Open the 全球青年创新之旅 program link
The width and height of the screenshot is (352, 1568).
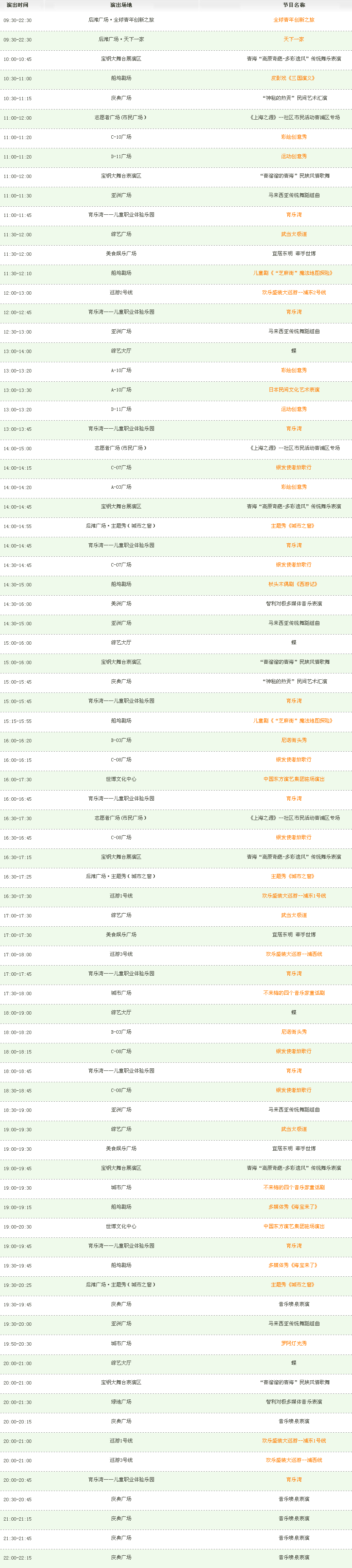pos(294,20)
